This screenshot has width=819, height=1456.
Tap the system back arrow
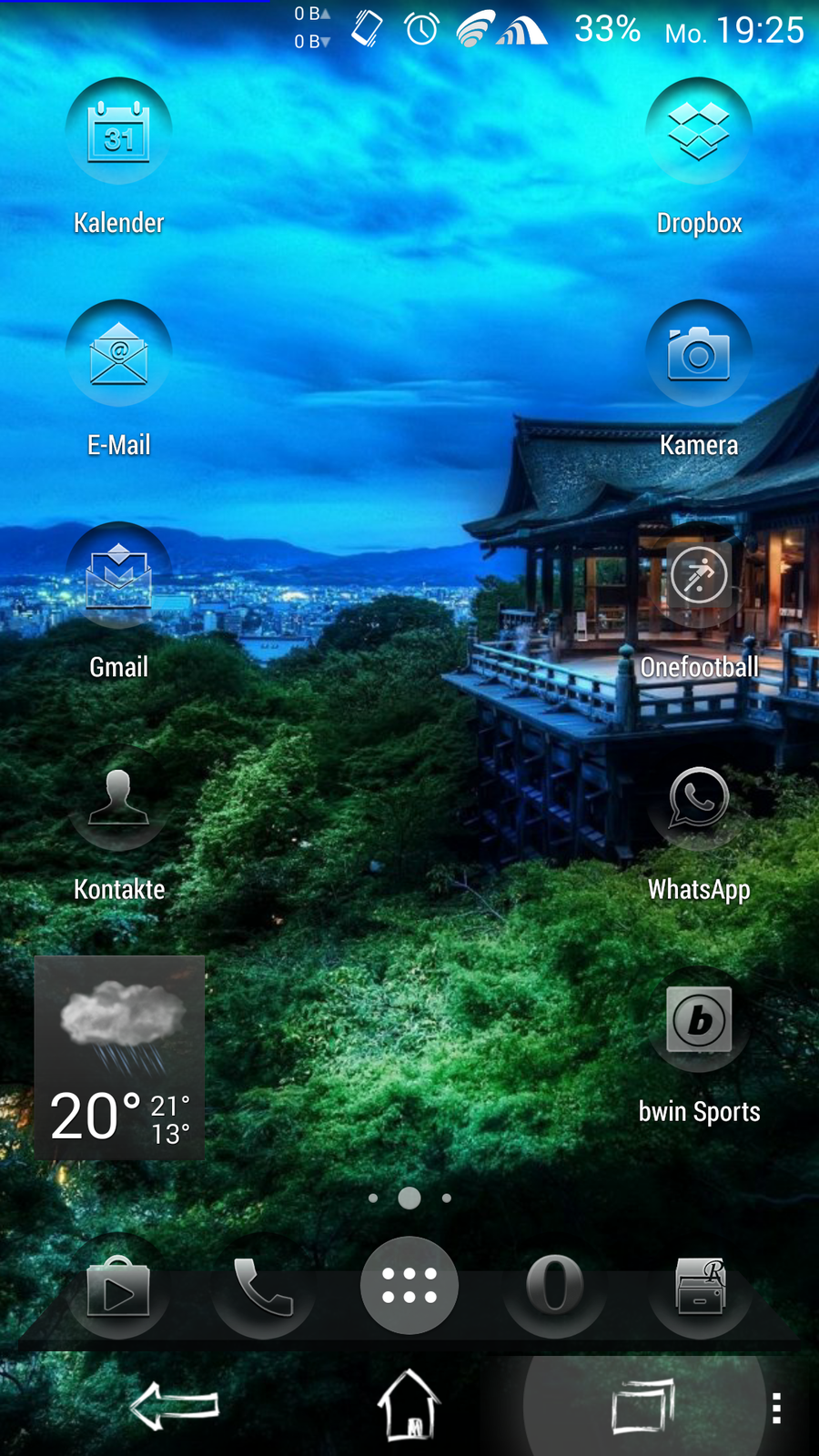coord(174,1406)
